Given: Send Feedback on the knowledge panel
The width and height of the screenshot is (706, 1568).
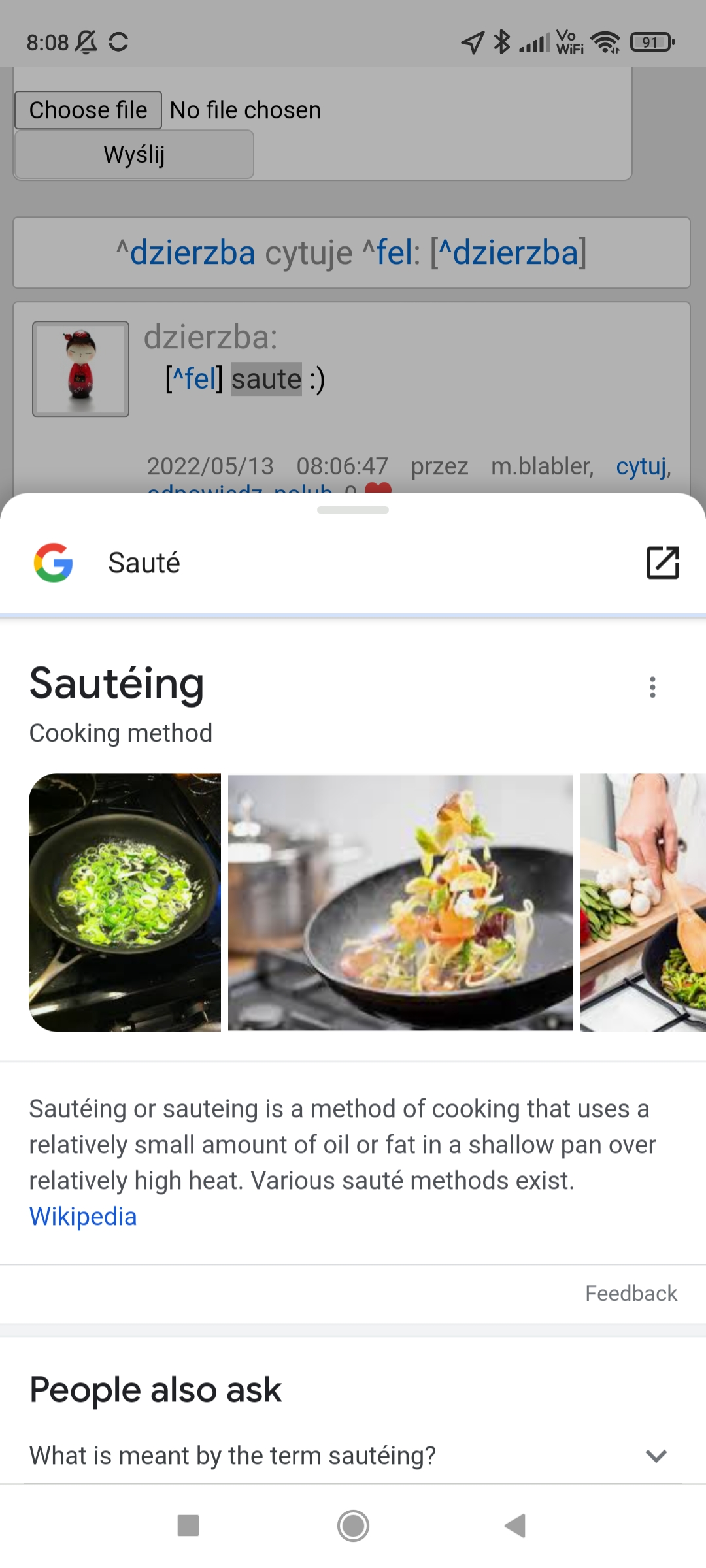Looking at the screenshot, I should pyautogui.click(x=631, y=1294).
